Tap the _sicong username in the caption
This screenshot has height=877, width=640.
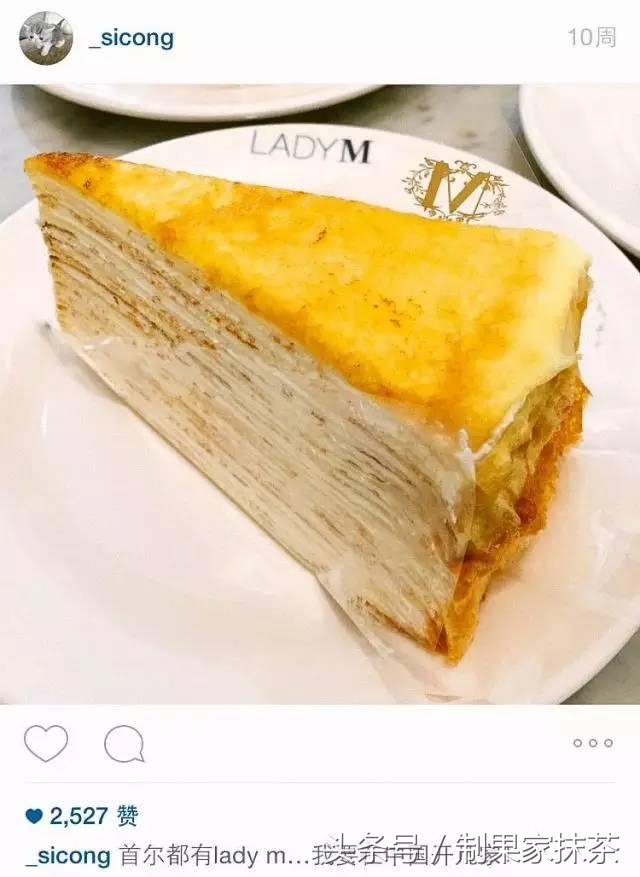coord(67,856)
